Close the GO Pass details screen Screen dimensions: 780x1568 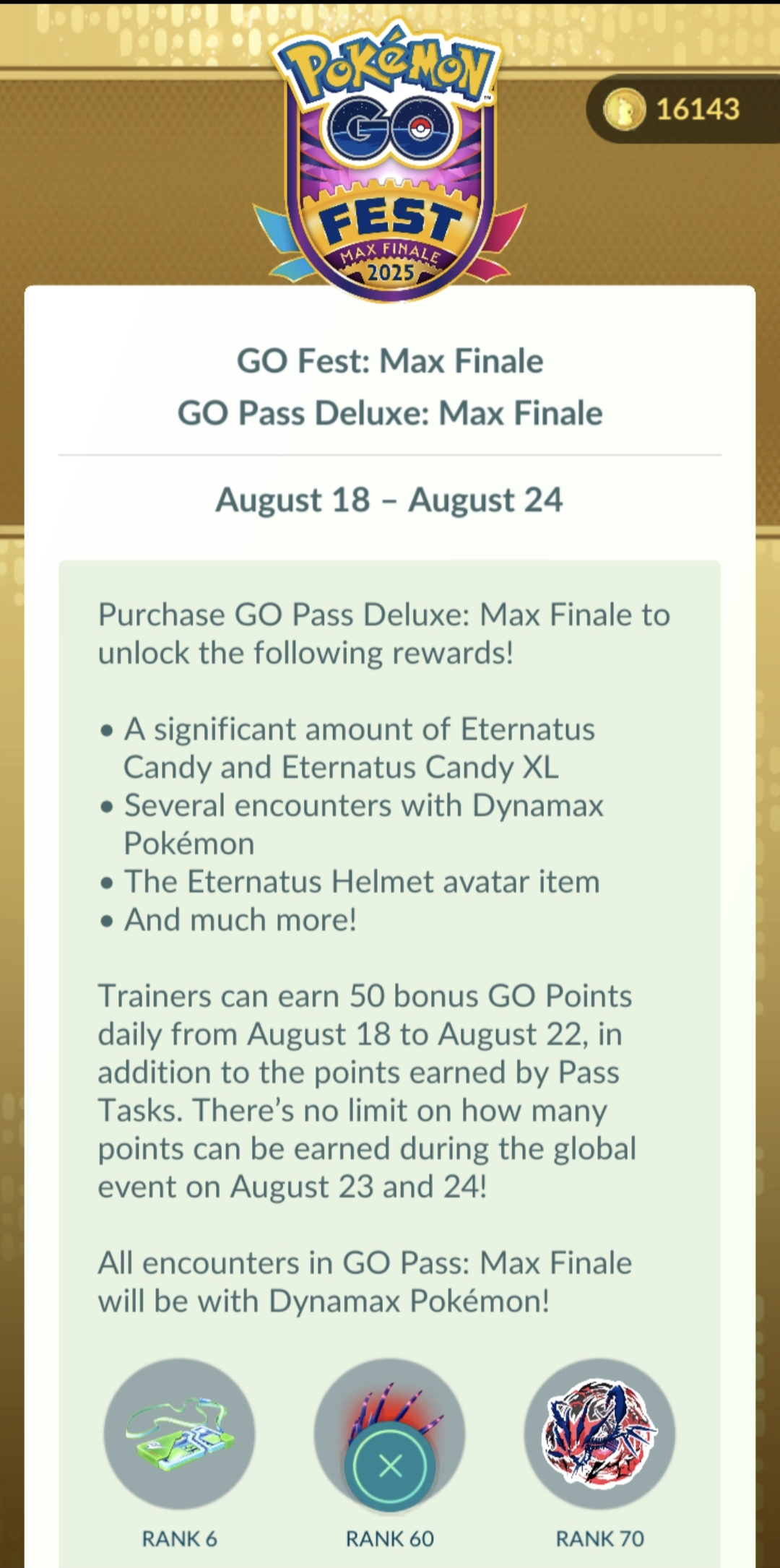pyautogui.click(x=390, y=1466)
